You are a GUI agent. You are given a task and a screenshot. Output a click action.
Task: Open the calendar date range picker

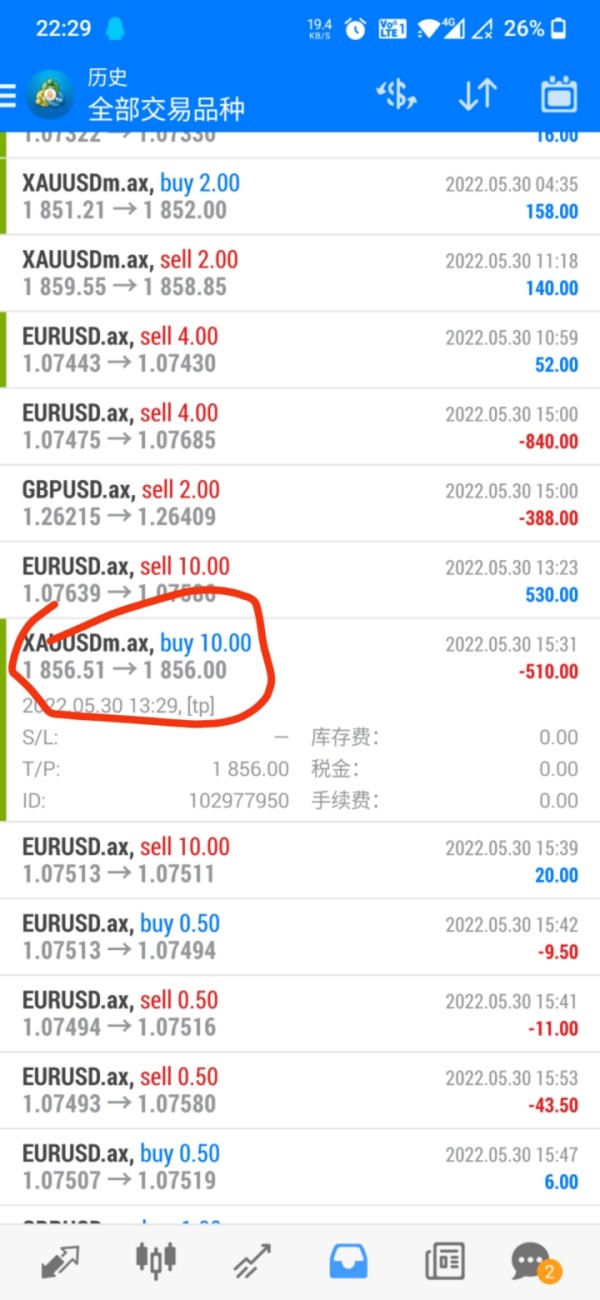point(560,95)
